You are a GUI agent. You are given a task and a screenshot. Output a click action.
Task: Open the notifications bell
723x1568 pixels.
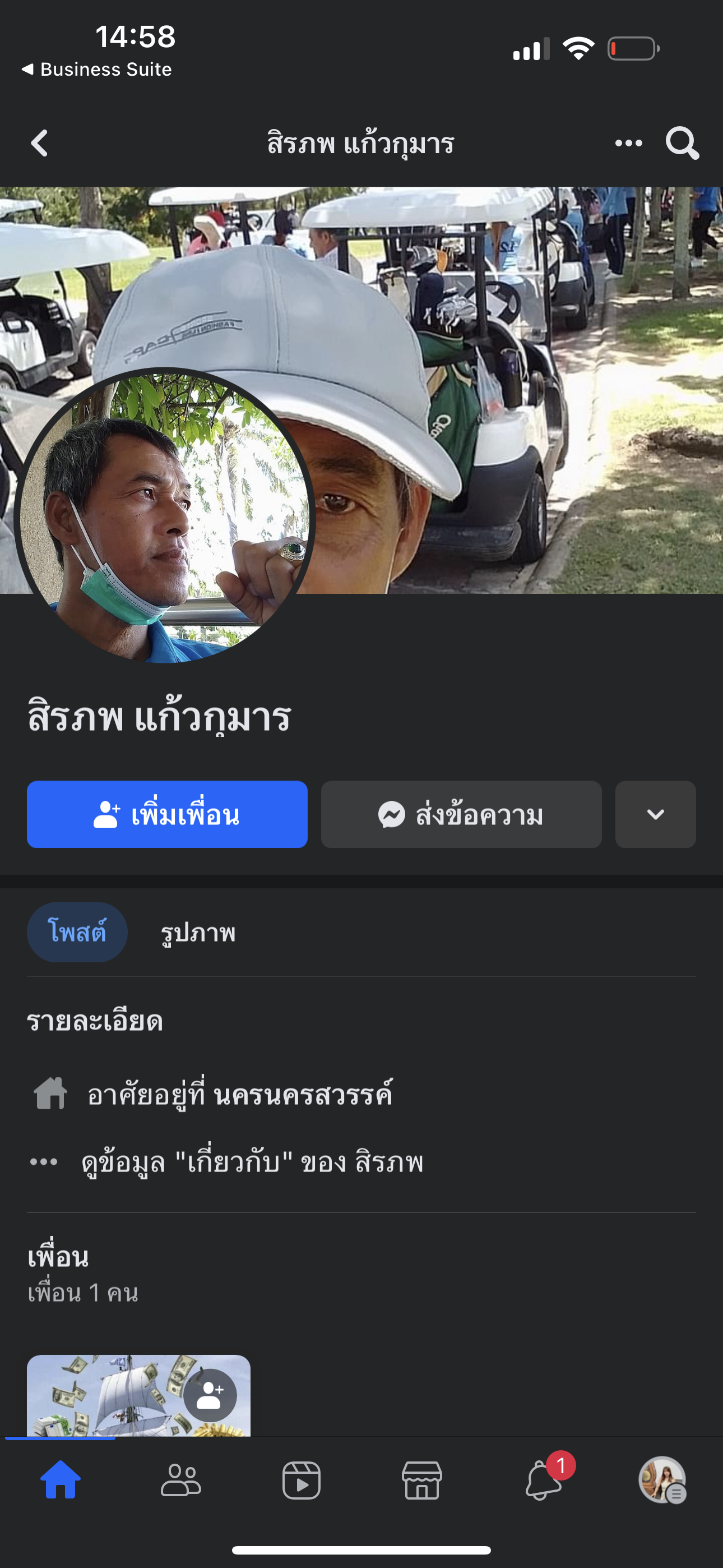543,1480
